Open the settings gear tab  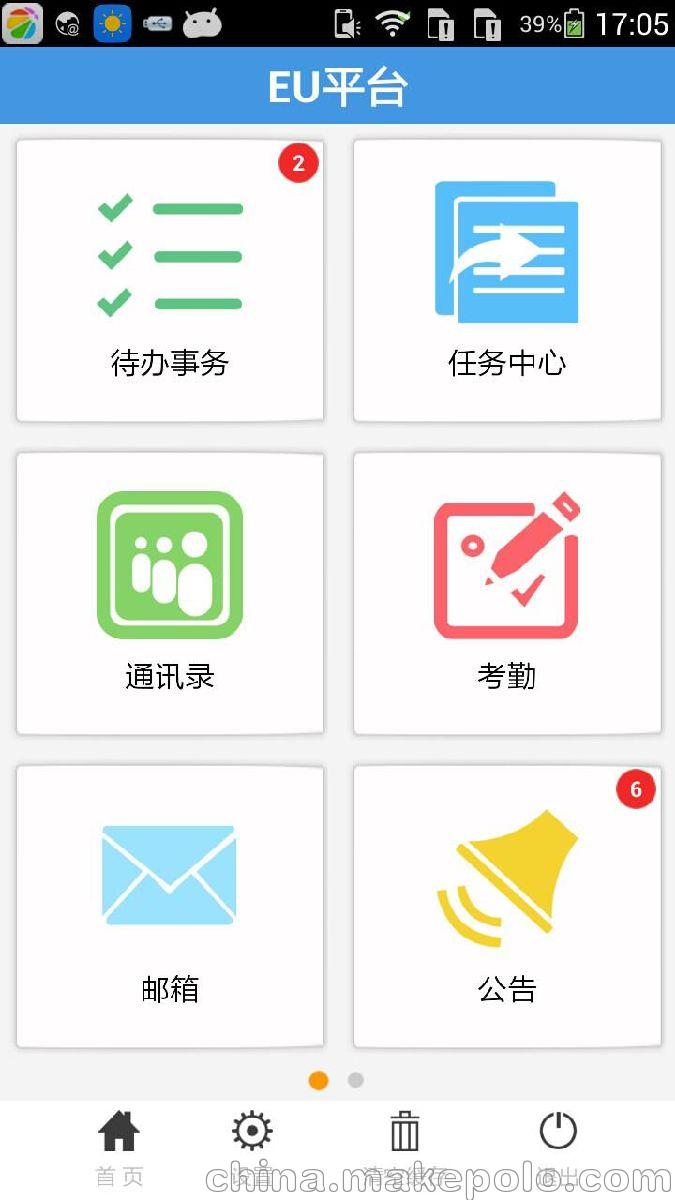pyautogui.click(x=252, y=1148)
